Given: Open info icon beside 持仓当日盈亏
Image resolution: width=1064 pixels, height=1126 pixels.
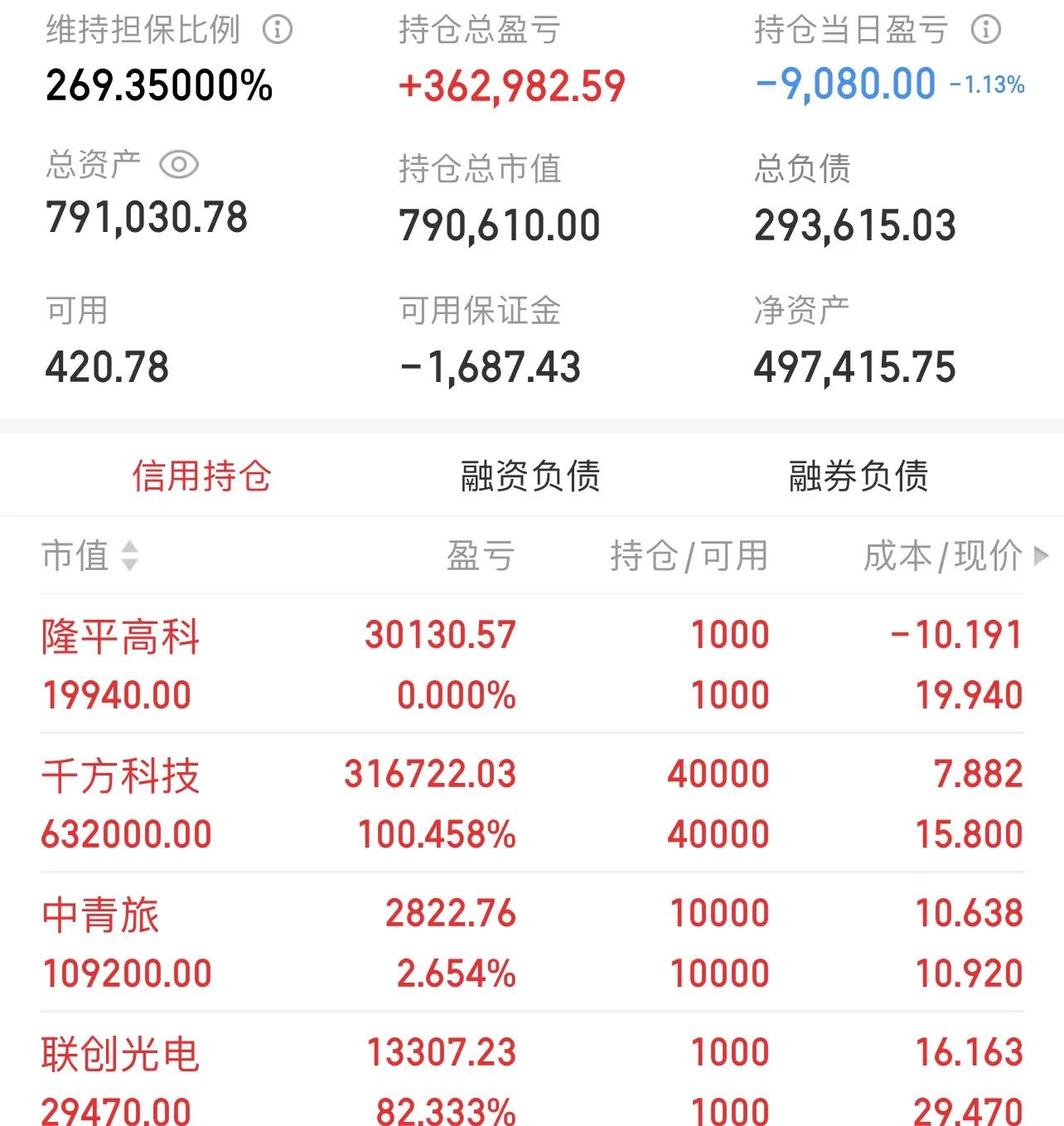Looking at the screenshot, I should 985,31.
